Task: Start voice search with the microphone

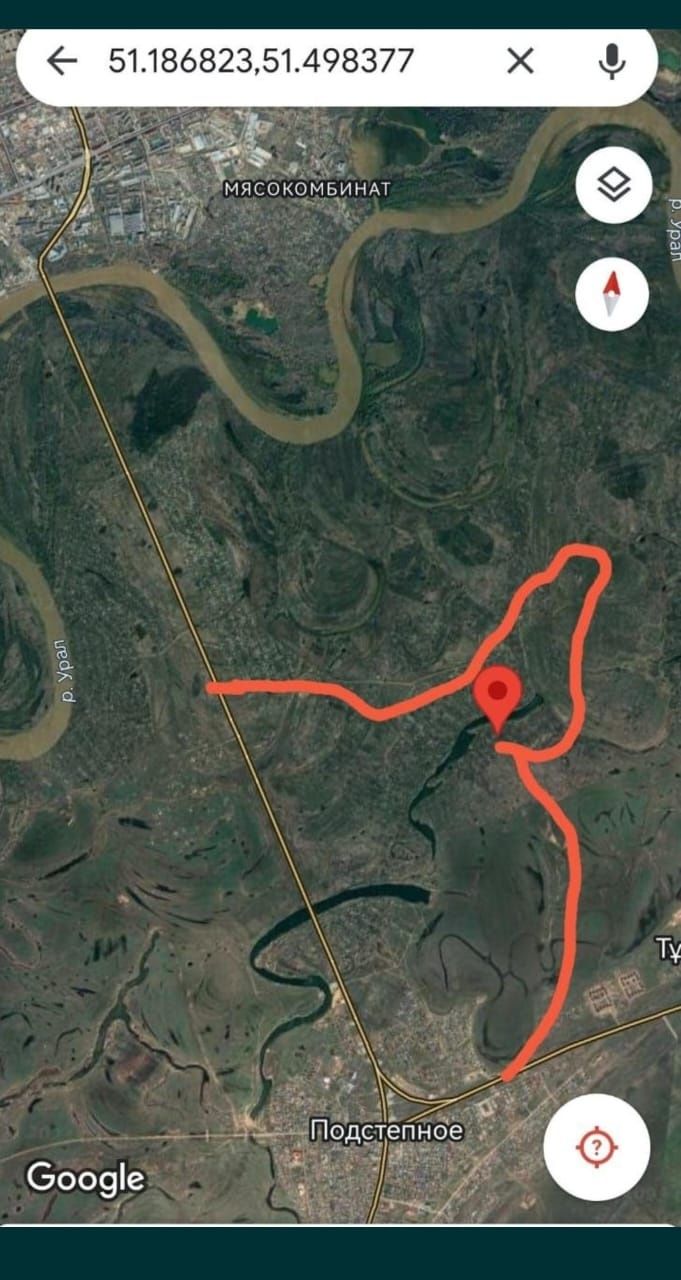Action: (611, 62)
